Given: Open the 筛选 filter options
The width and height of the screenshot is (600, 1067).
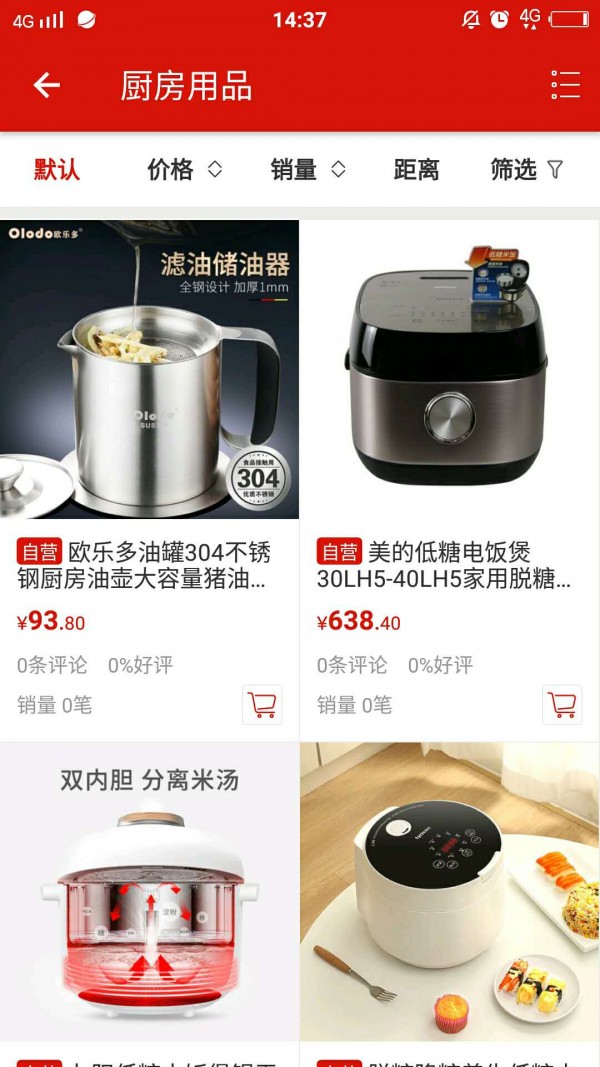Looking at the screenshot, I should tap(527, 170).
